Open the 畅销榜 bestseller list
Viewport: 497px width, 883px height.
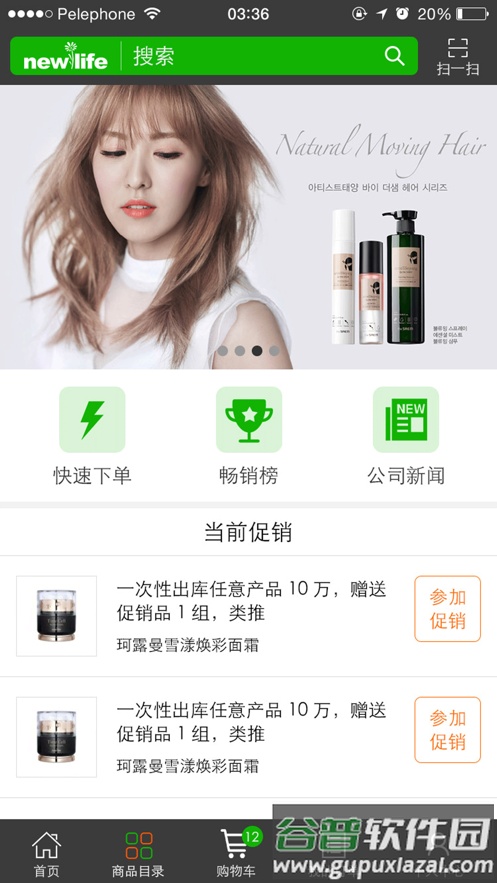(249, 436)
